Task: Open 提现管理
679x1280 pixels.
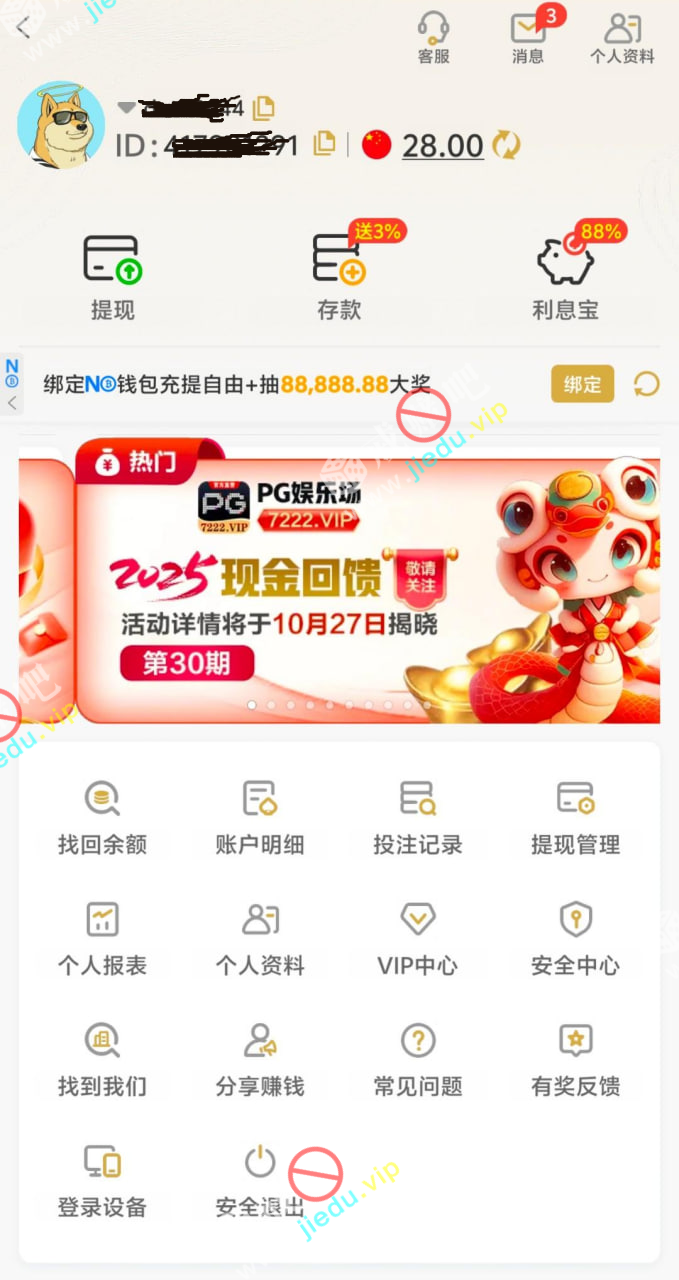Action: click(575, 818)
